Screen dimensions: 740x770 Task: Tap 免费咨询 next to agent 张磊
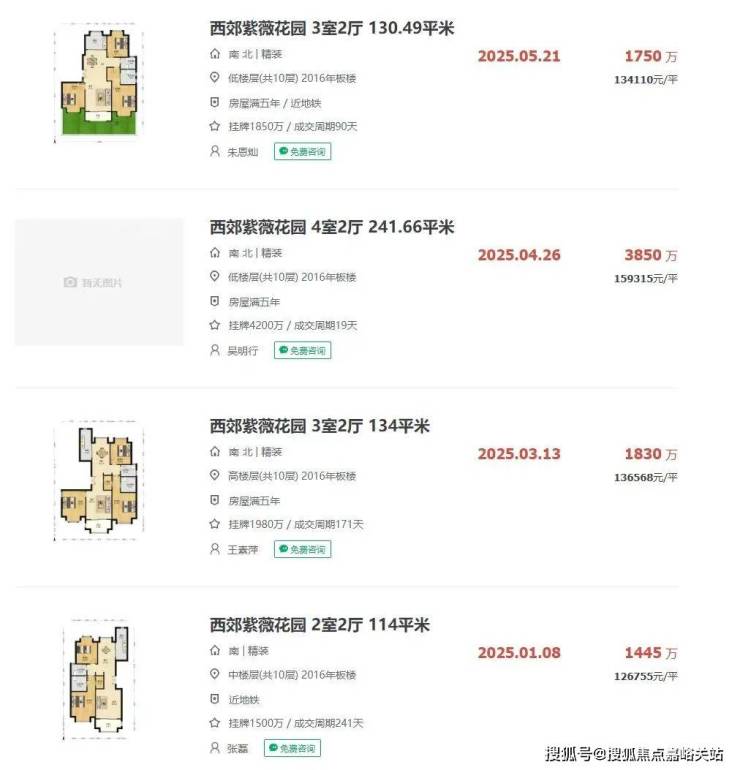click(292, 748)
